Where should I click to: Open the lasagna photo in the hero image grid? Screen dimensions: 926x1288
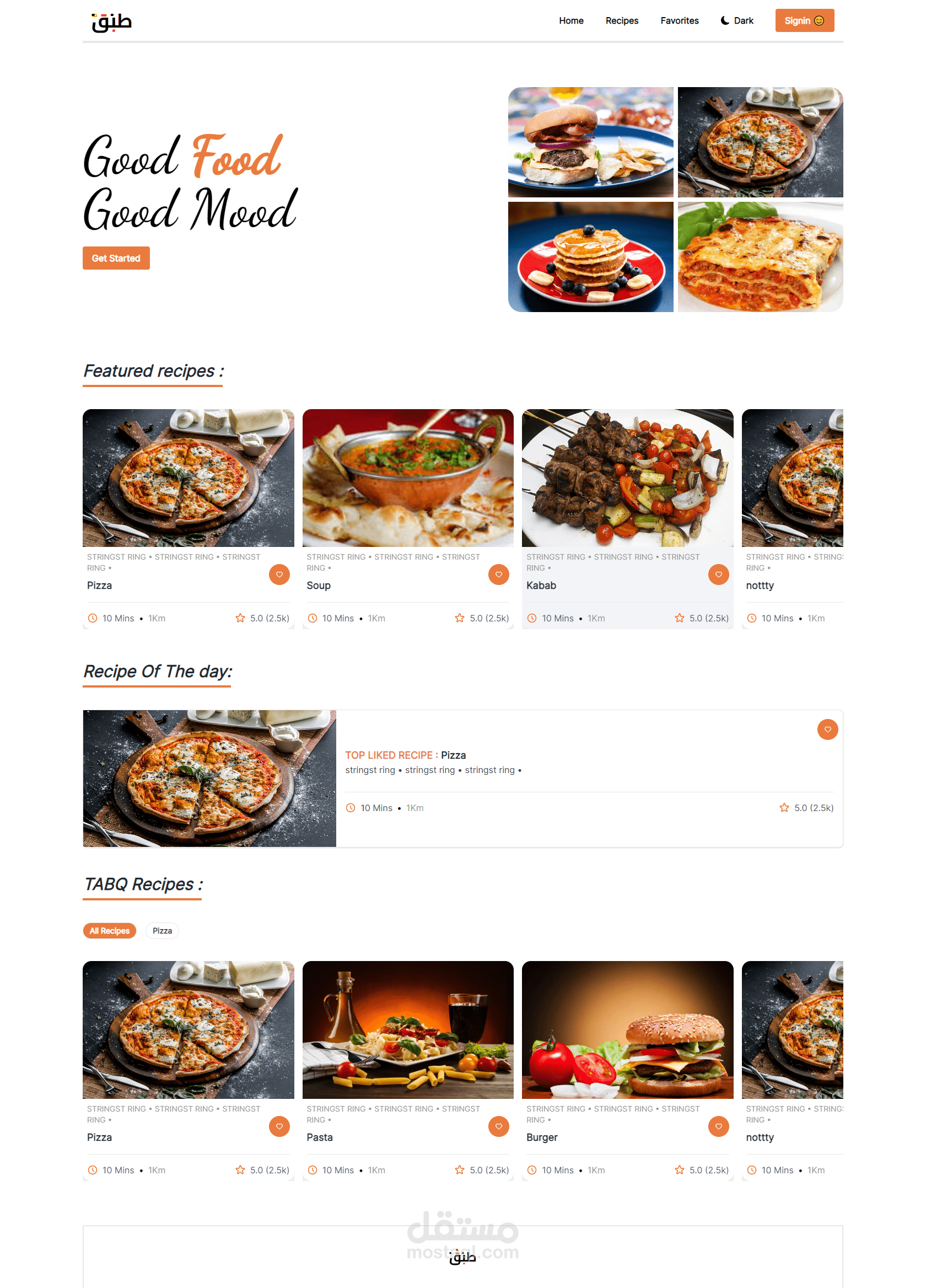point(760,256)
